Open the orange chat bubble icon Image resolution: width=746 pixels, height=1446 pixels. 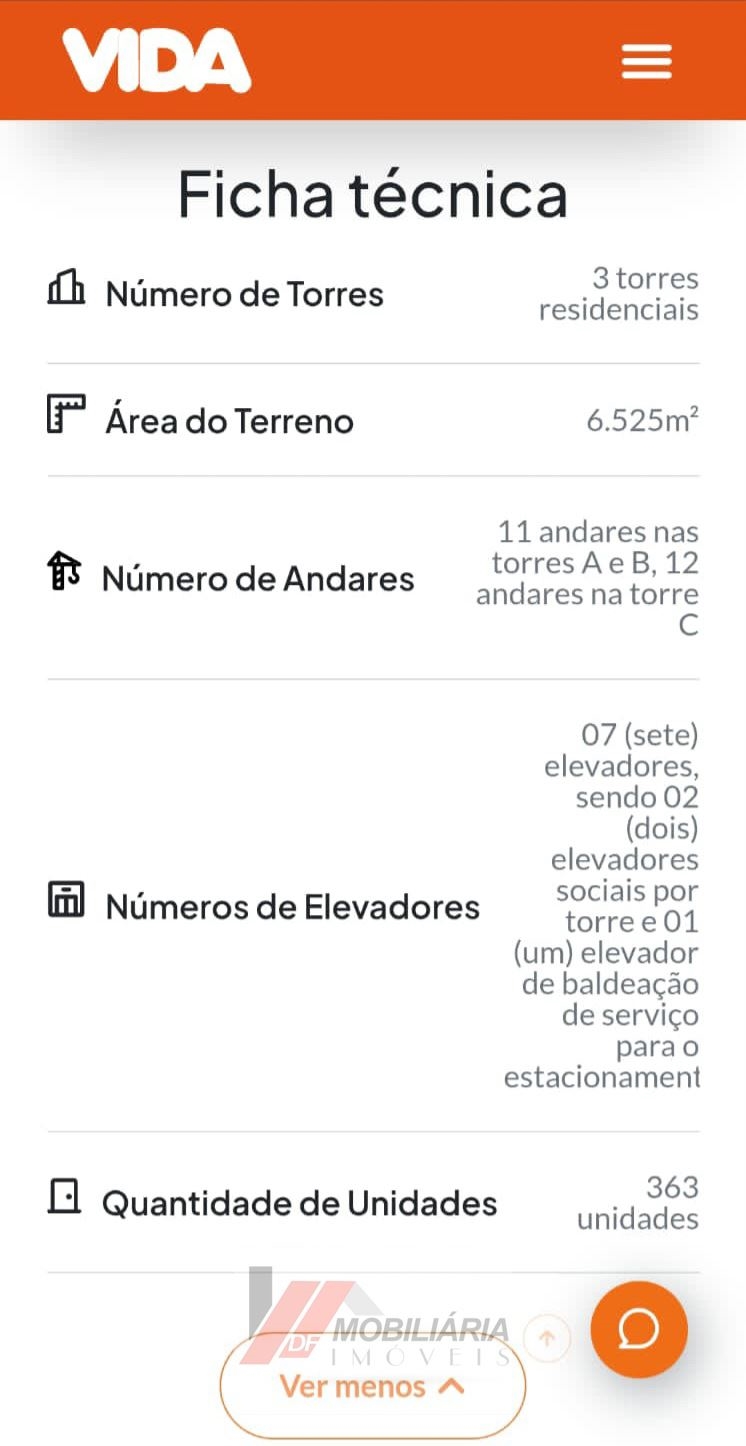point(638,1329)
